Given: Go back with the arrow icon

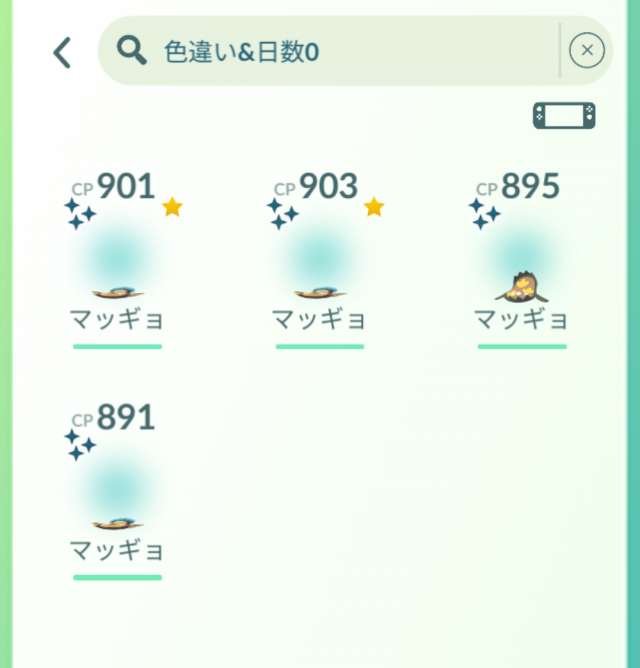Looking at the screenshot, I should point(63,52).
